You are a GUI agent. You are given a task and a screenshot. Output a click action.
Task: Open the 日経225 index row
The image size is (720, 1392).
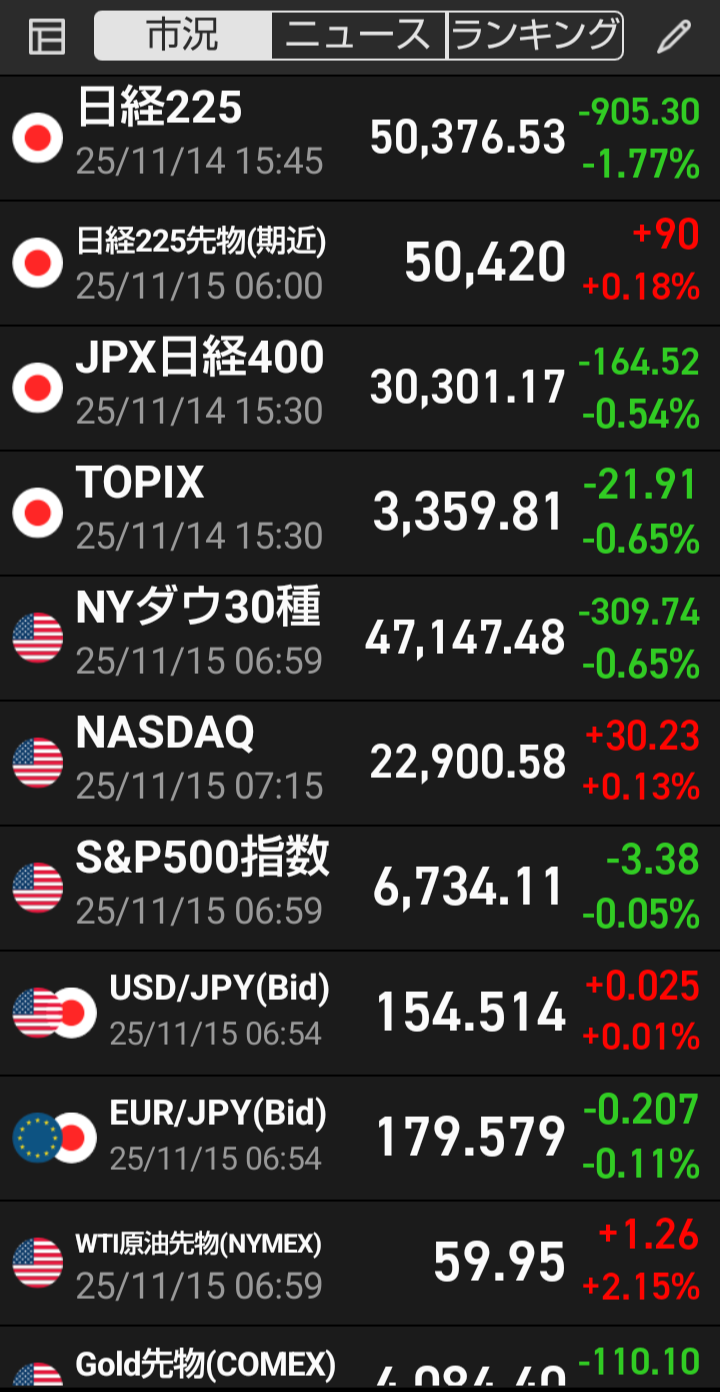[360, 138]
